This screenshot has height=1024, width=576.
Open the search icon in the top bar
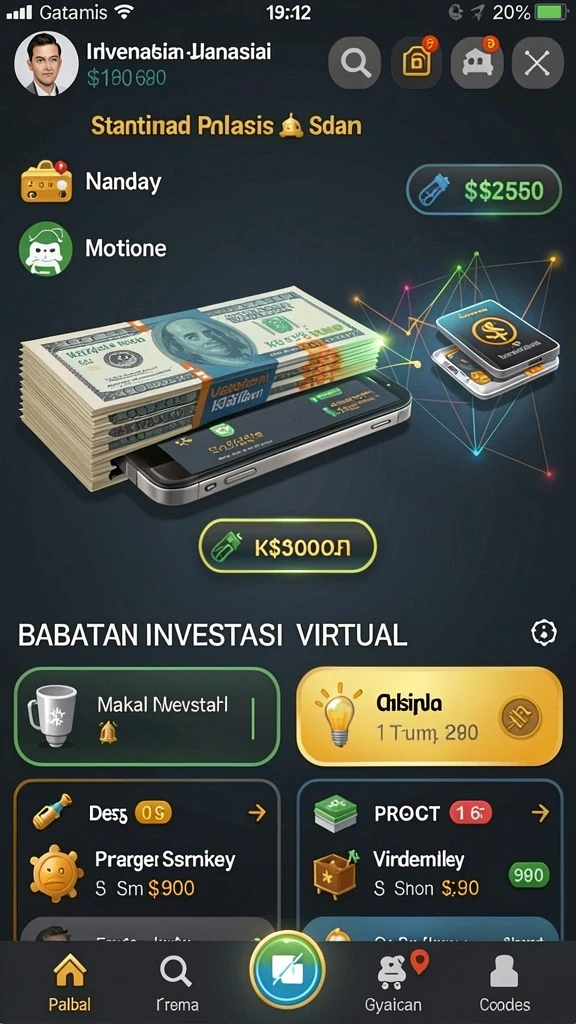[354, 63]
